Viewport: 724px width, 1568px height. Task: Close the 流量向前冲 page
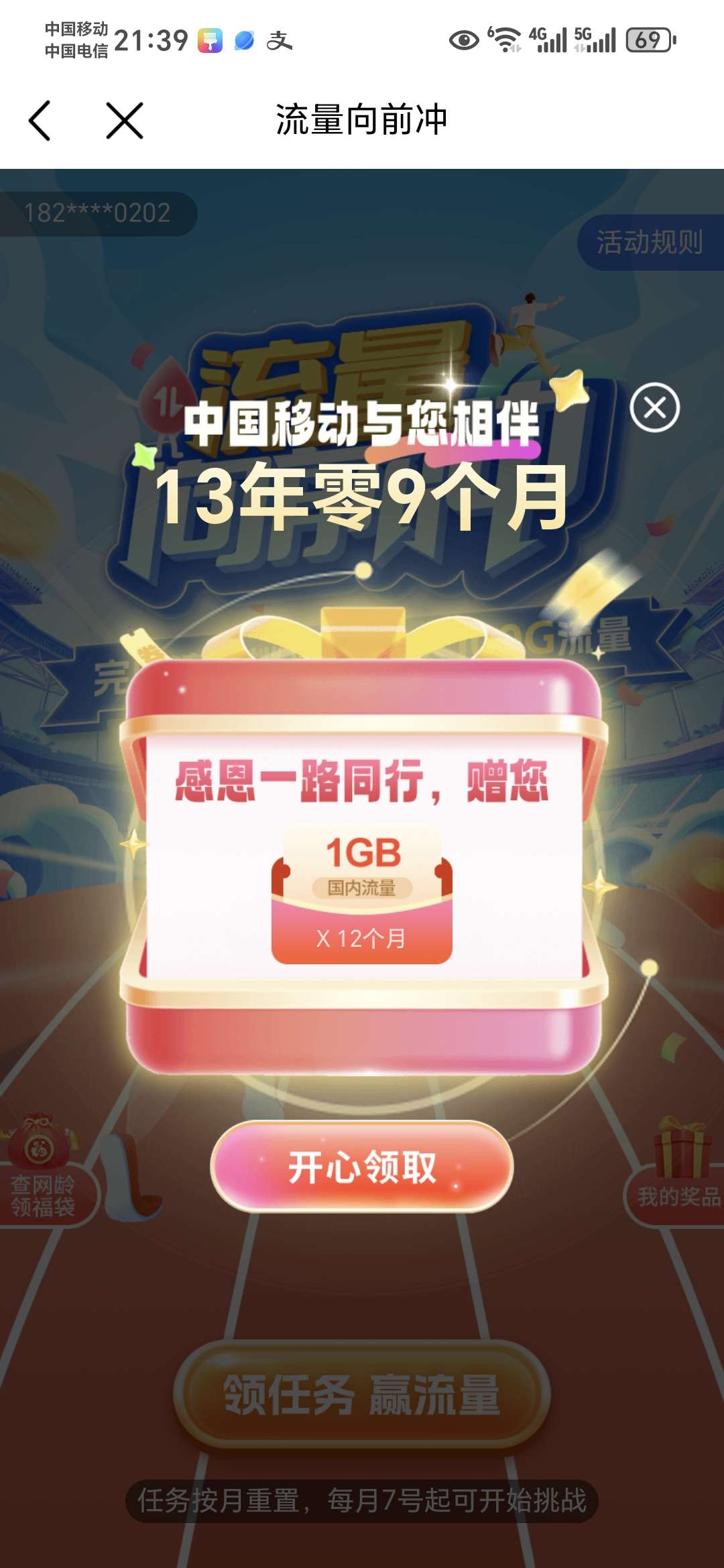click(x=125, y=121)
